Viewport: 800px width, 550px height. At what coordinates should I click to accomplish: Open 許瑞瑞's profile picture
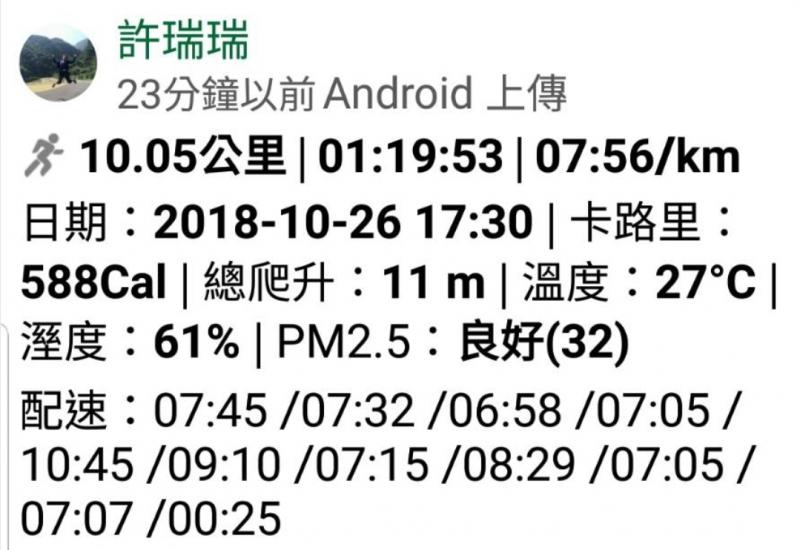(59, 63)
